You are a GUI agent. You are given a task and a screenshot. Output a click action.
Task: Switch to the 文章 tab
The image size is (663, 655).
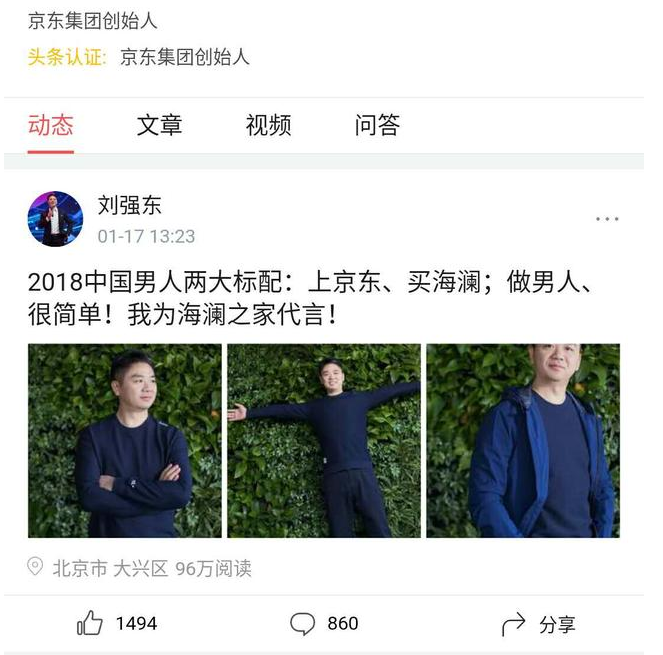159,125
